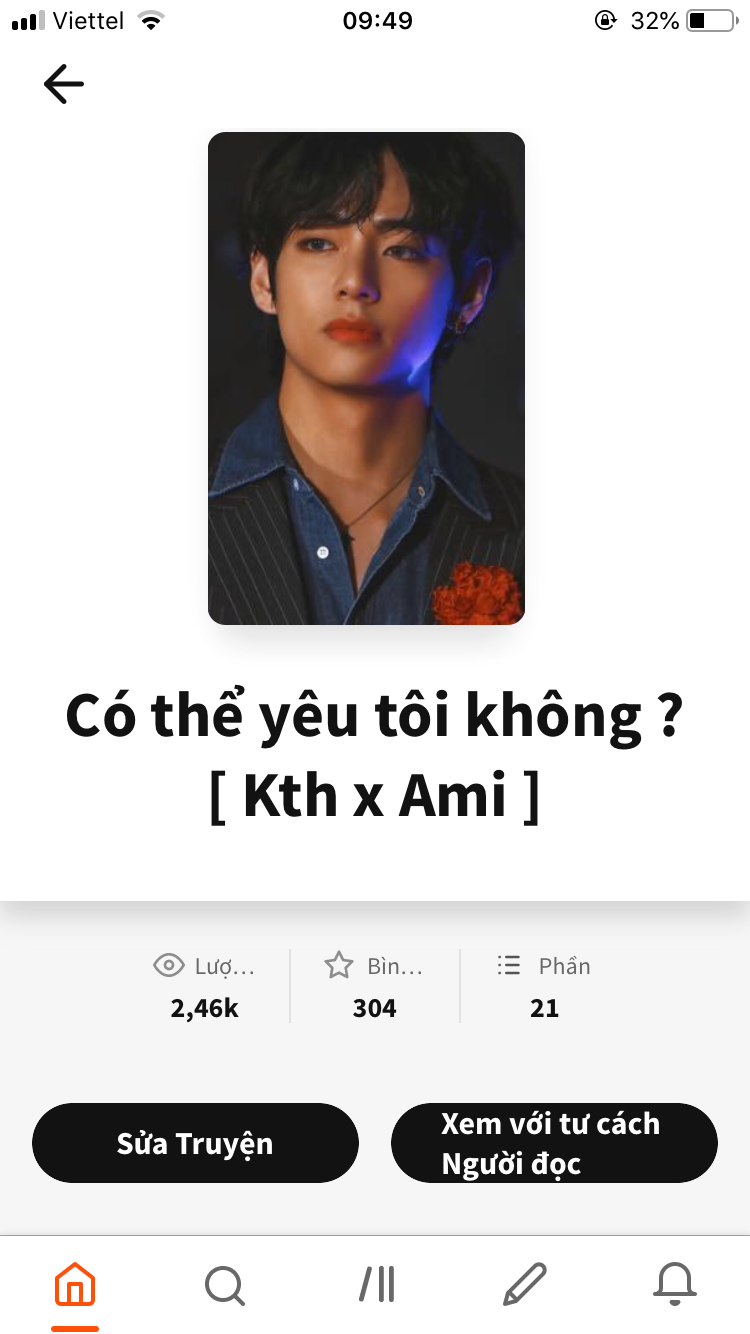
Task: Open the Home tab
Action: [x=75, y=1284]
